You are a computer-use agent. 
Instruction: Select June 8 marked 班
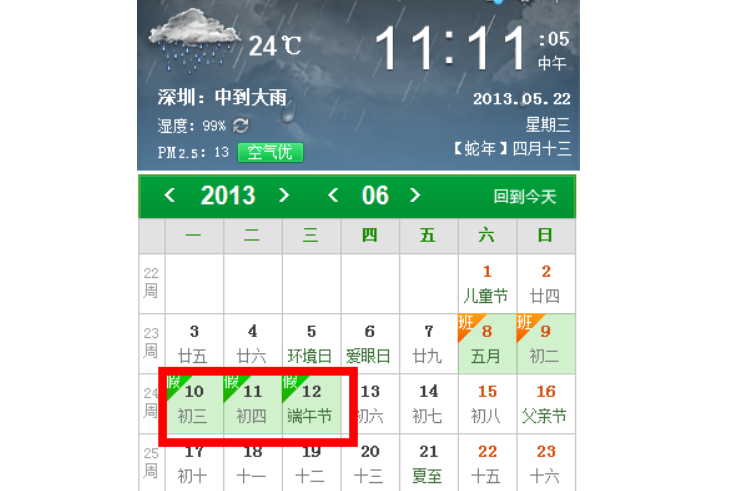click(487, 343)
